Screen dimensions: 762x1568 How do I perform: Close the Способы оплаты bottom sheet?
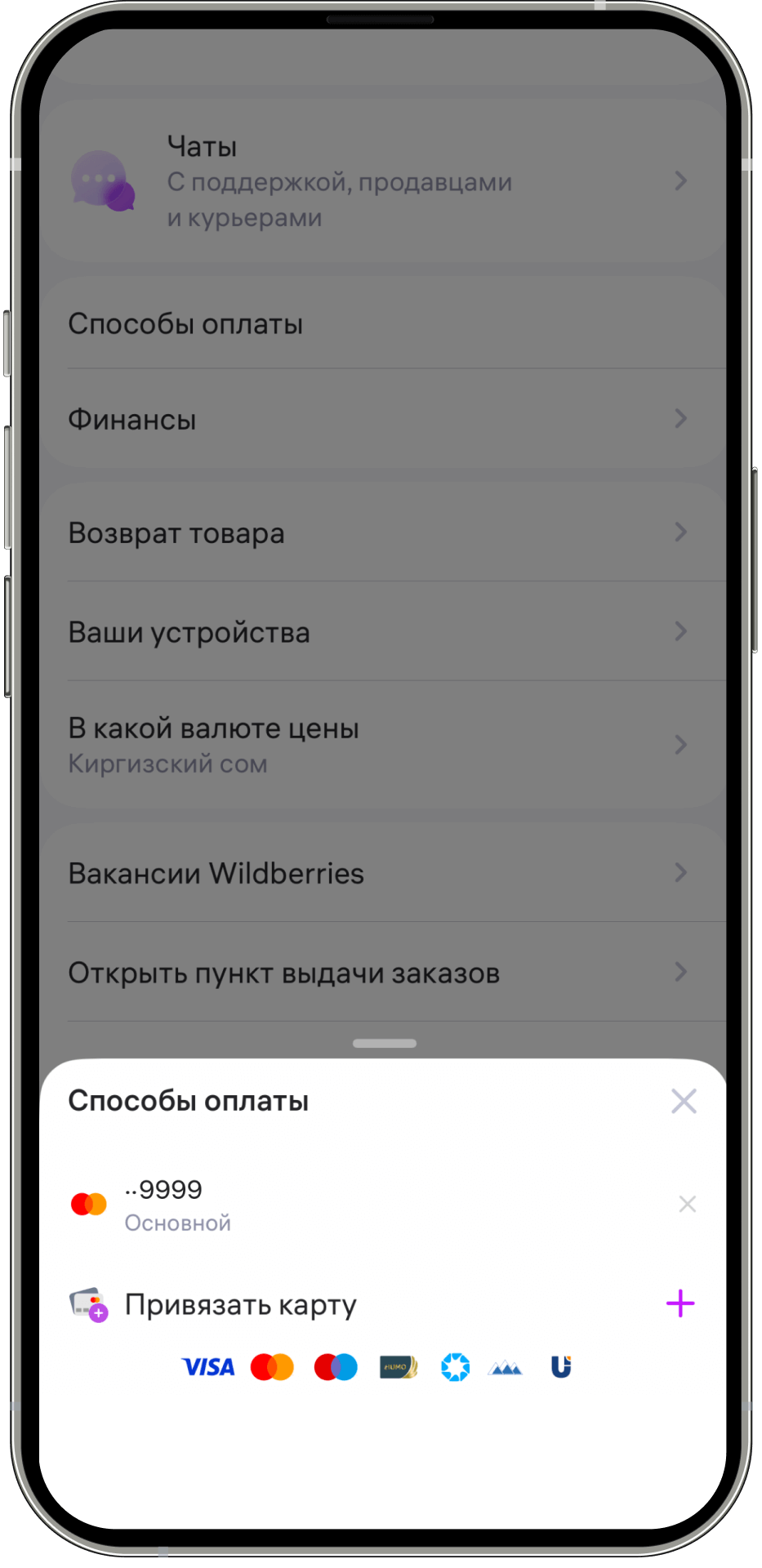(684, 1101)
